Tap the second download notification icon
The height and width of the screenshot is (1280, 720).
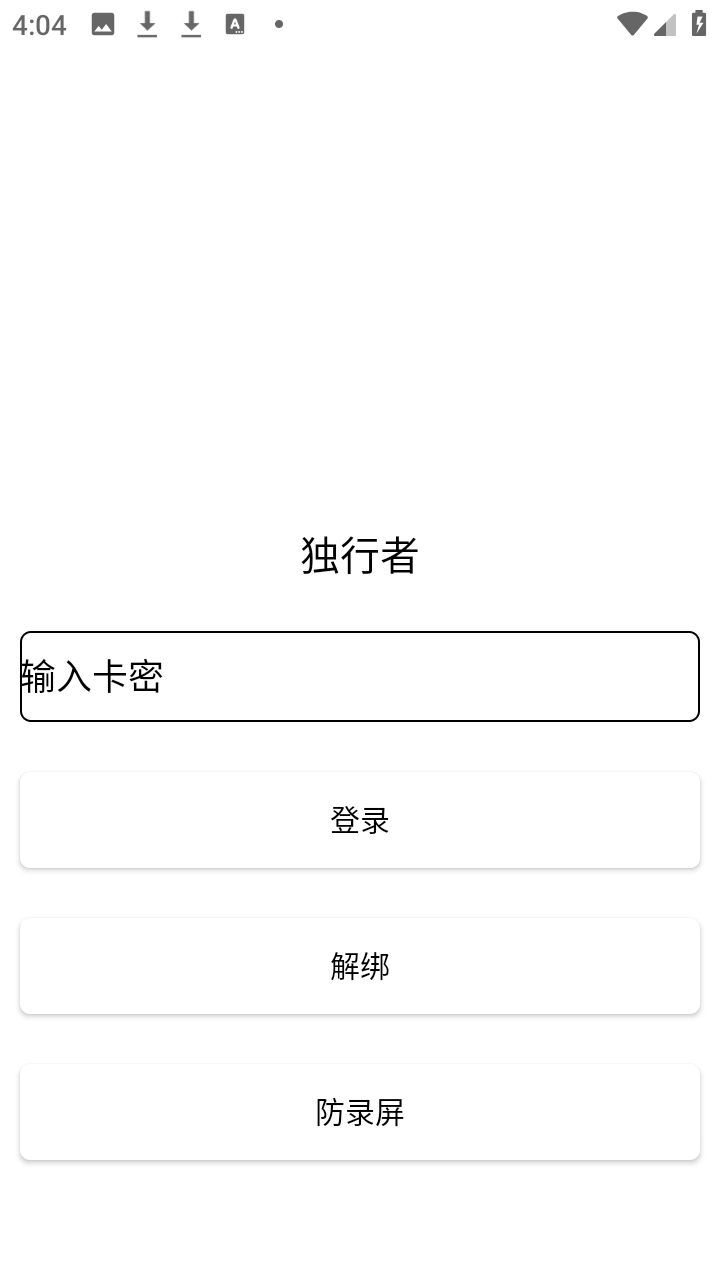(x=191, y=23)
